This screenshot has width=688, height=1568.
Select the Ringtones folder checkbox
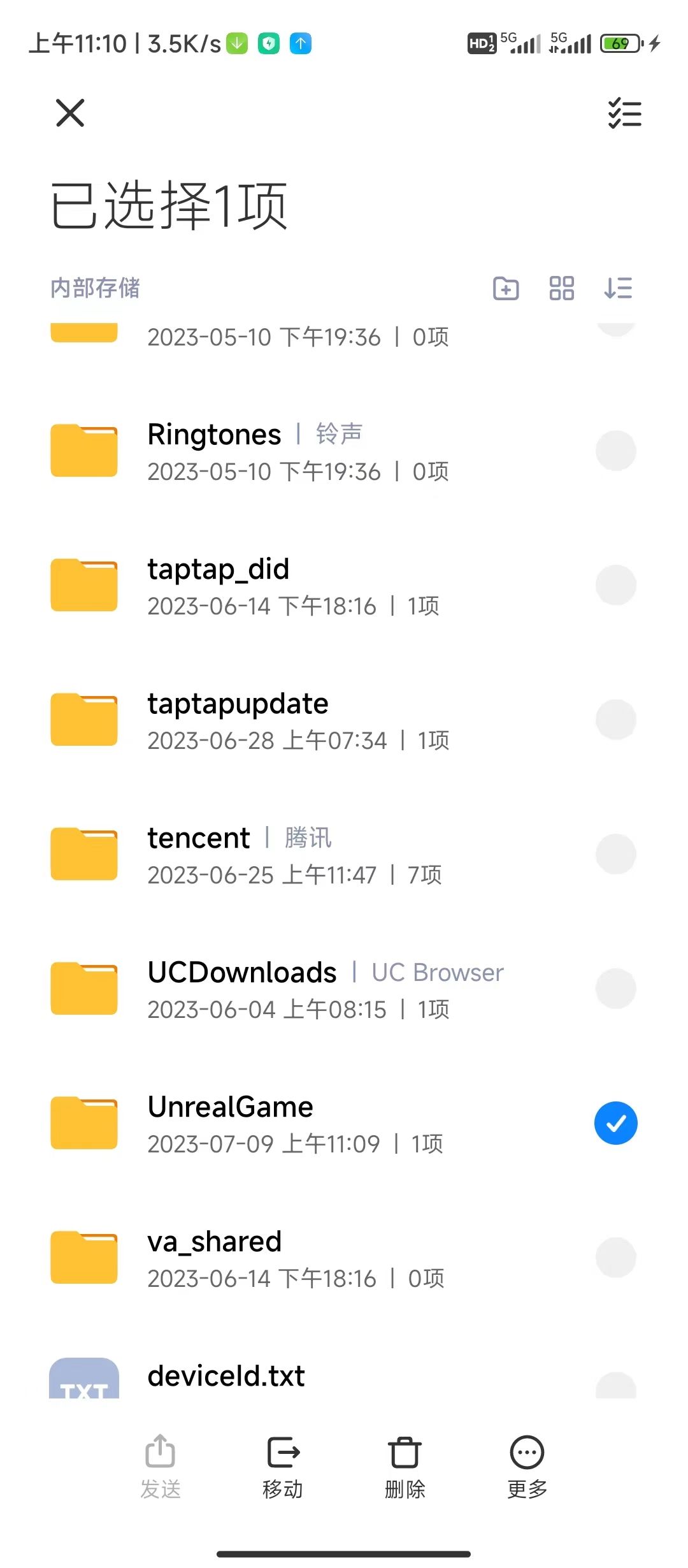pos(615,451)
